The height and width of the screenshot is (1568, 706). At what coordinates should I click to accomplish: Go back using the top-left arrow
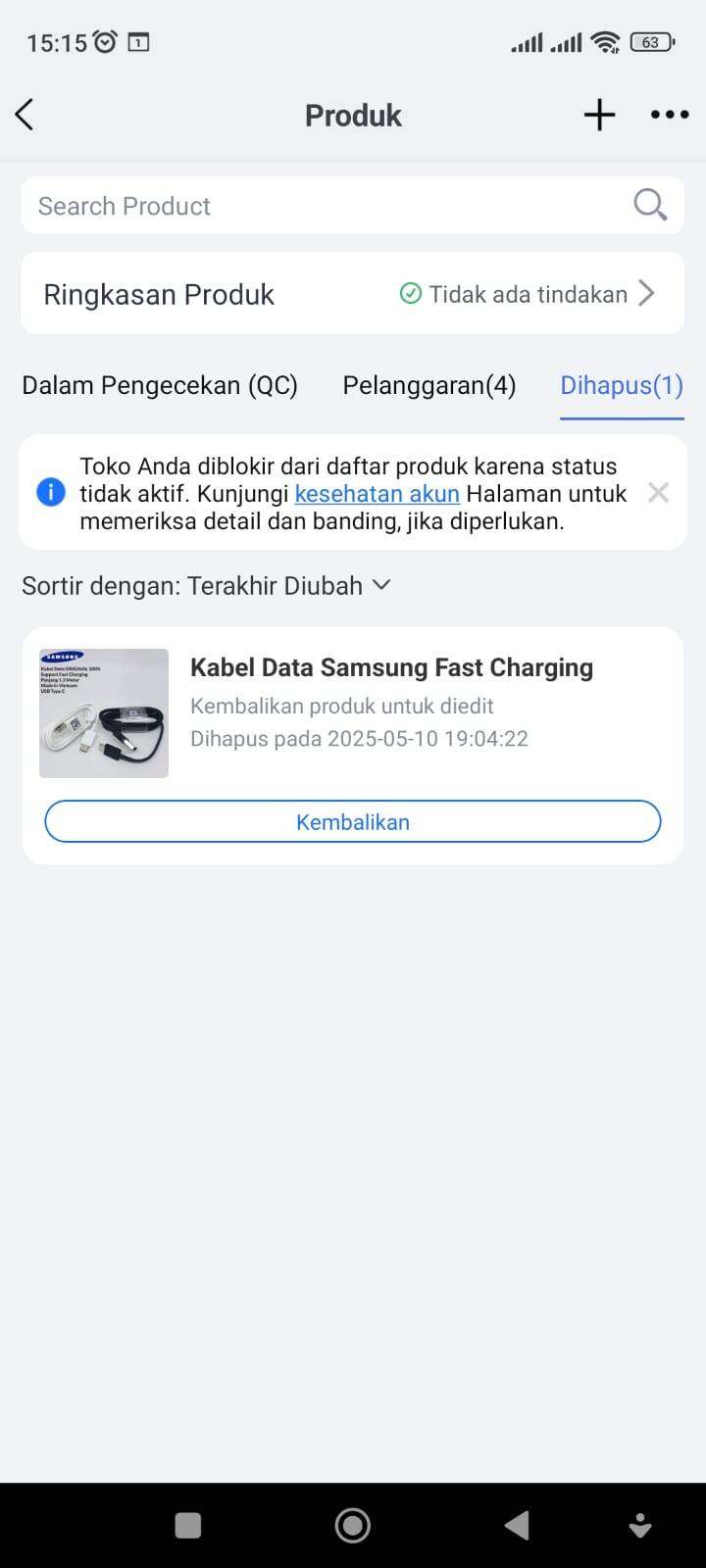click(x=25, y=115)
